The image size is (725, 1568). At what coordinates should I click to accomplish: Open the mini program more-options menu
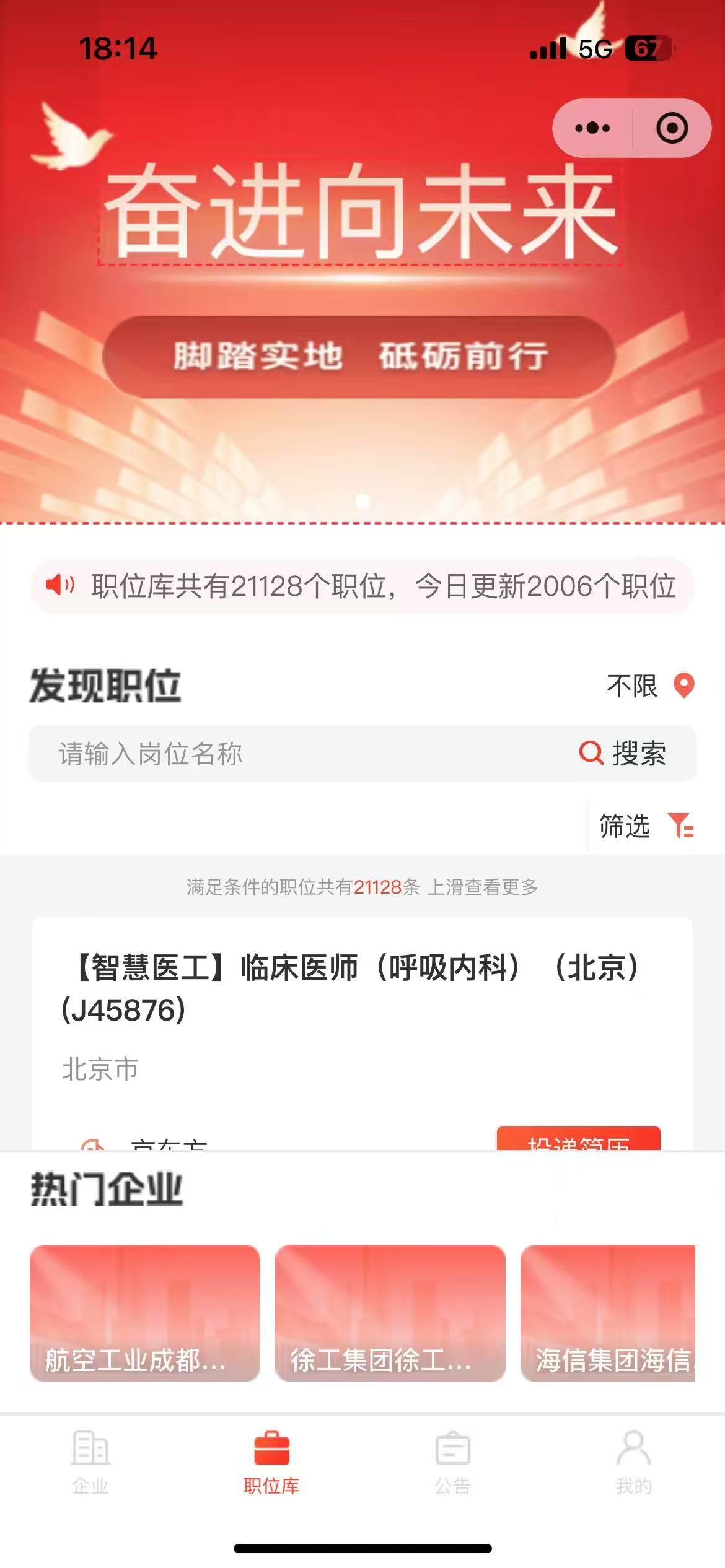point(592,128)
